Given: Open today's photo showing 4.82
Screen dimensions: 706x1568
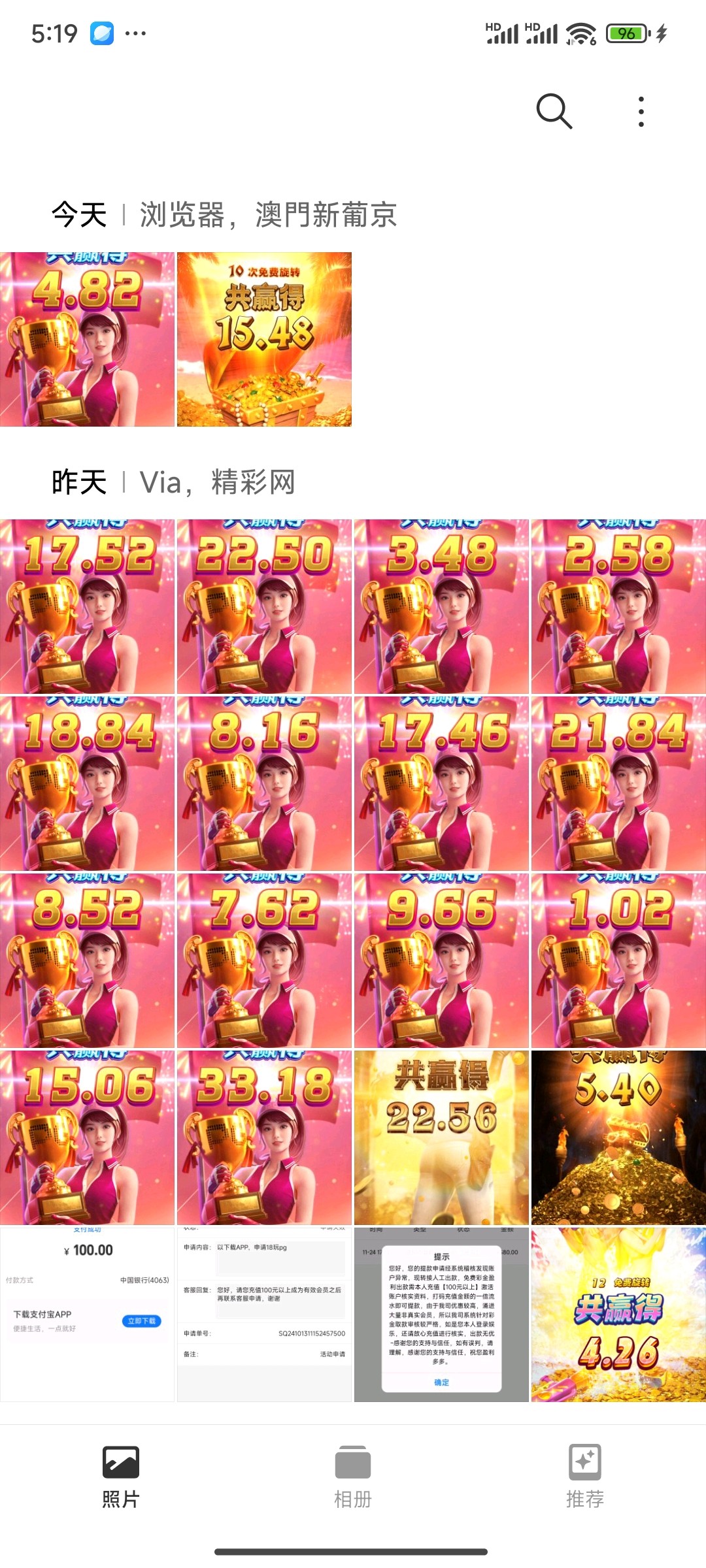Looking at the screenshot, I should pyautogui.click(x=88, y=340).
